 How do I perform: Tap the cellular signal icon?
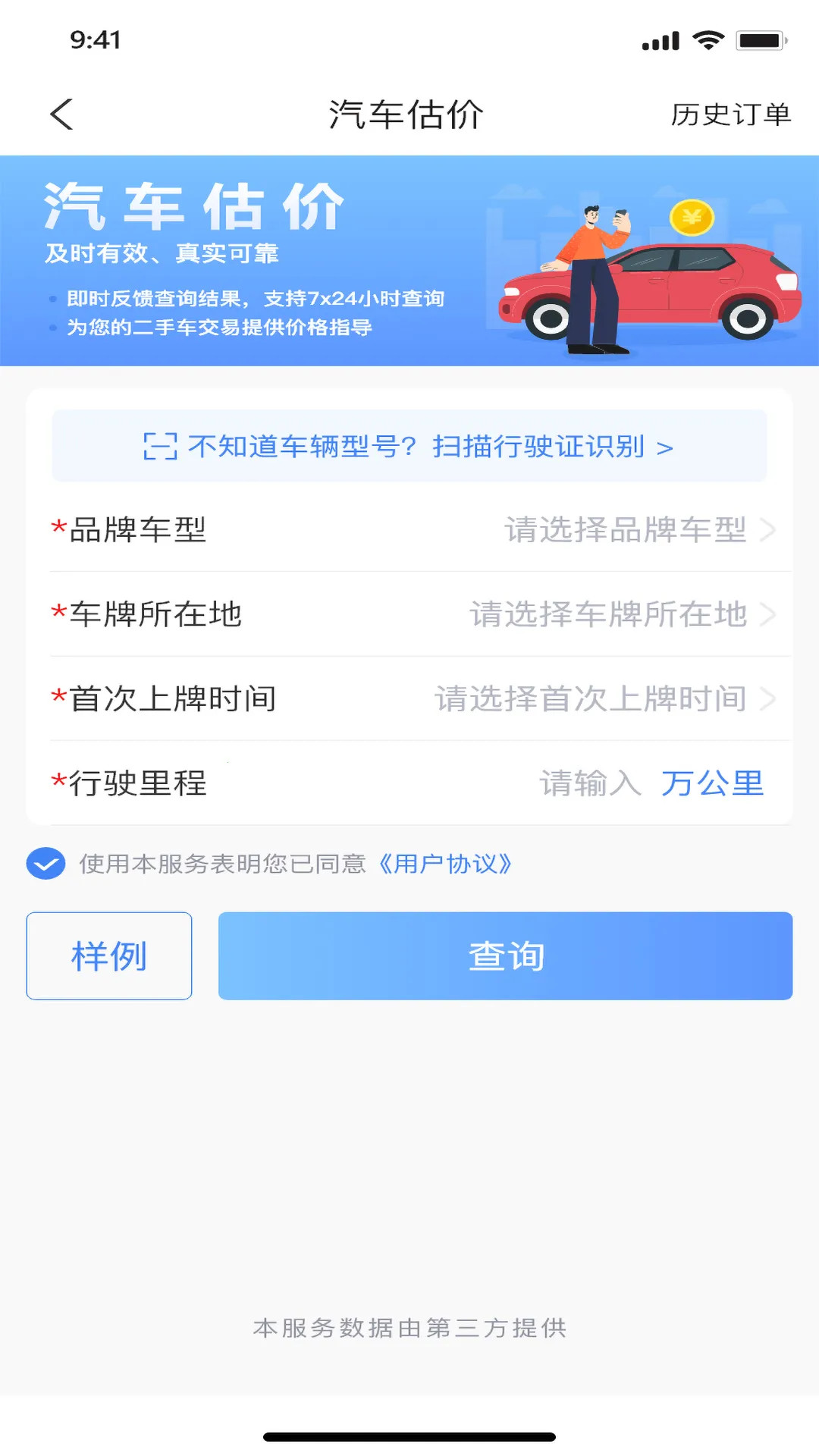pos(659,40)
